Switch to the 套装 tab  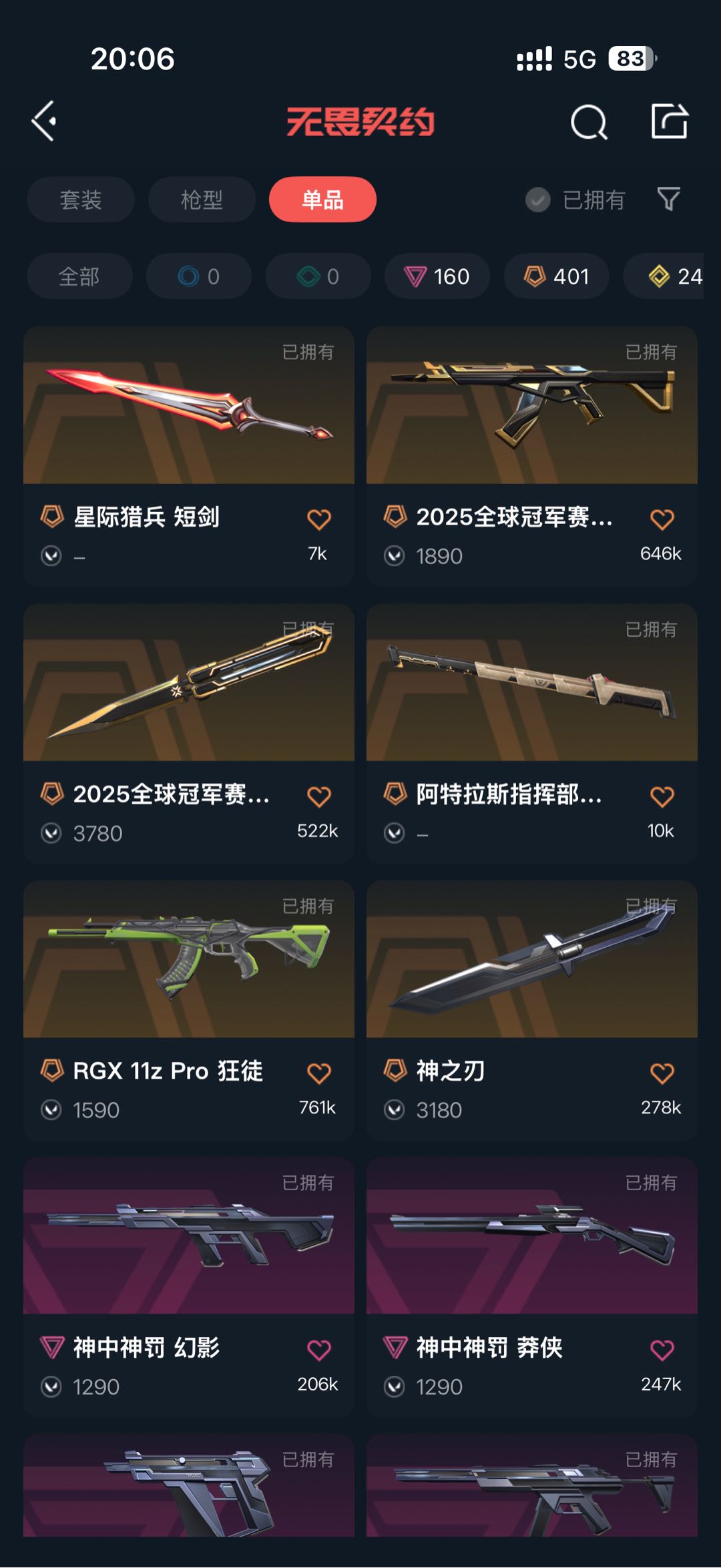pos(81,200)
